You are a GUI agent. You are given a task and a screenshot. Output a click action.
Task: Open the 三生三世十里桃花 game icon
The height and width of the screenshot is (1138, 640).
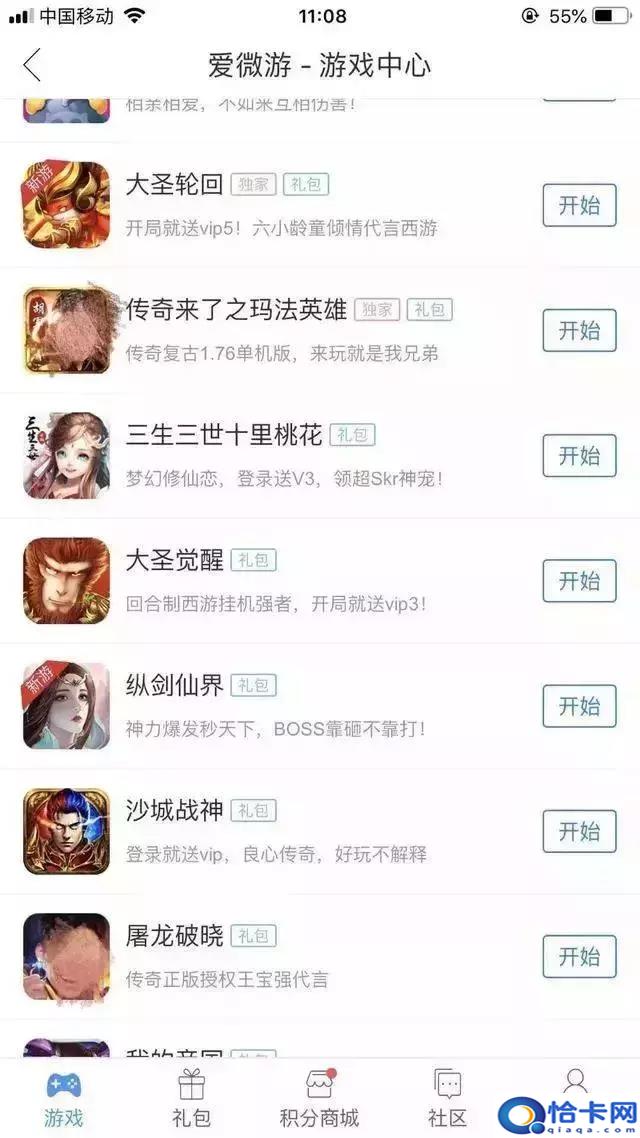pos(67,456)
